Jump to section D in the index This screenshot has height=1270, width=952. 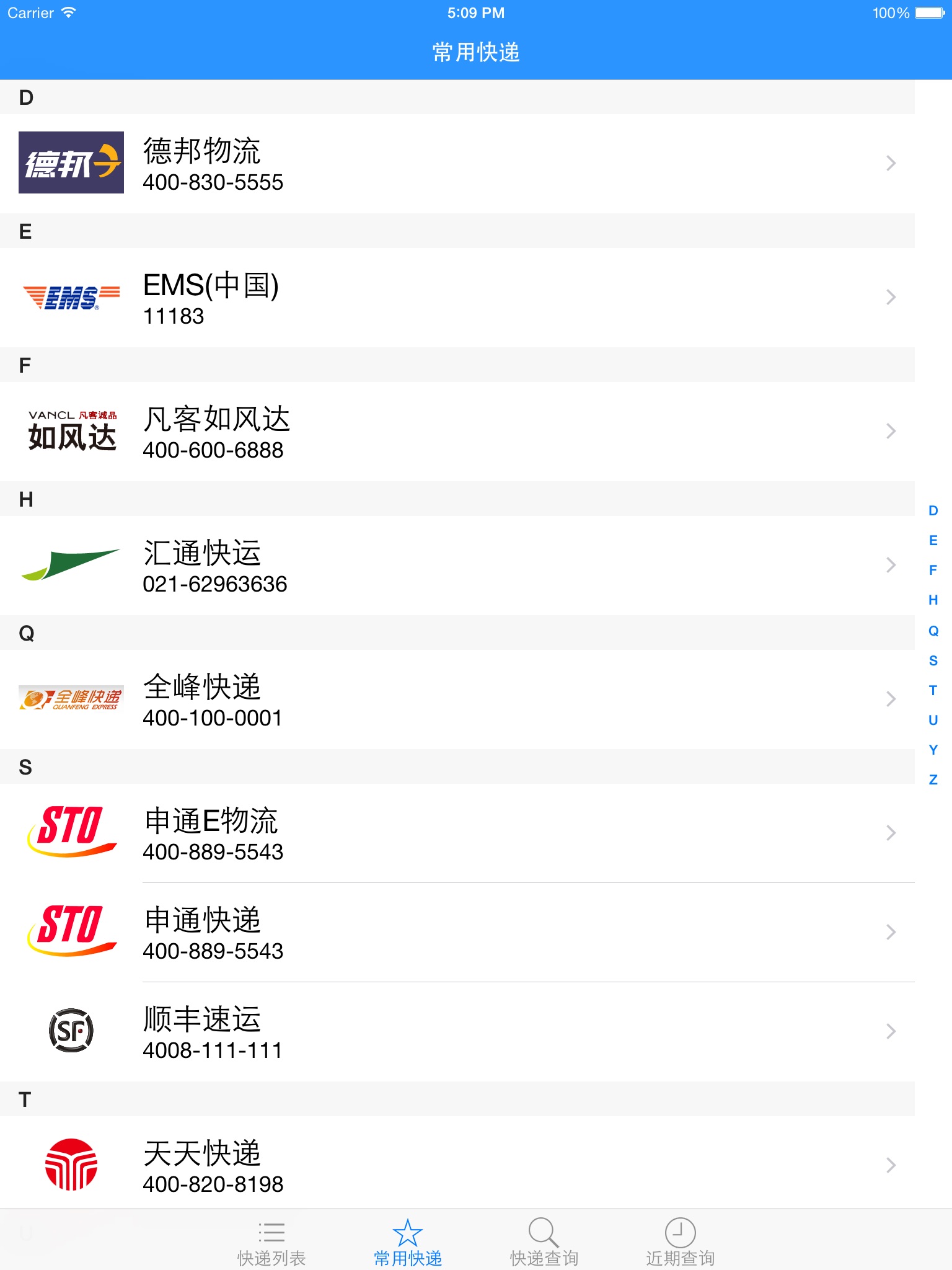pos(933,511)
